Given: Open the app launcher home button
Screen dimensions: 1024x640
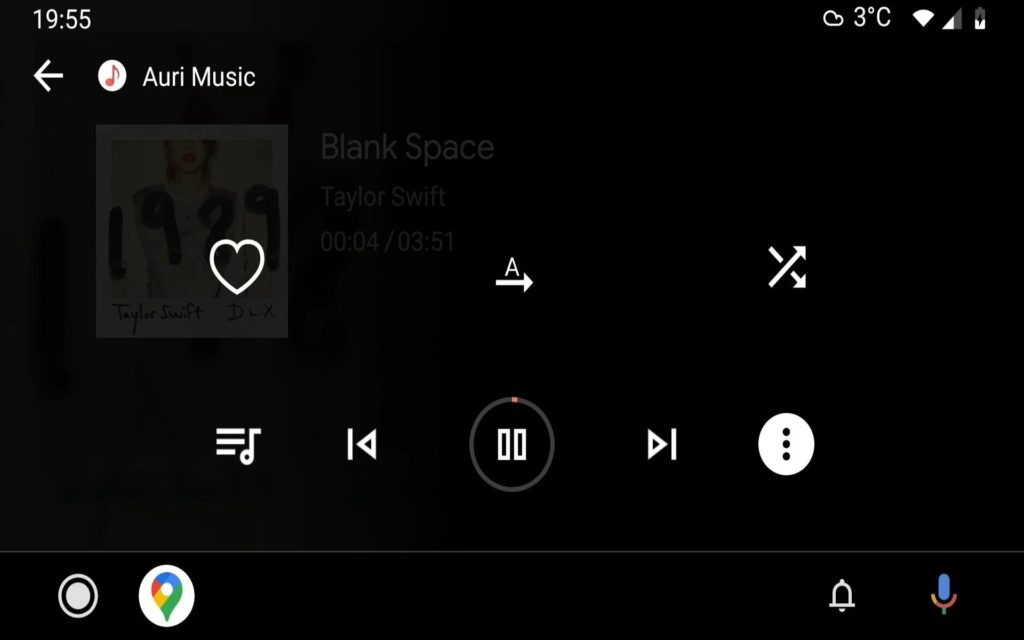Looking at the screenshot, I should pos(78,597).
